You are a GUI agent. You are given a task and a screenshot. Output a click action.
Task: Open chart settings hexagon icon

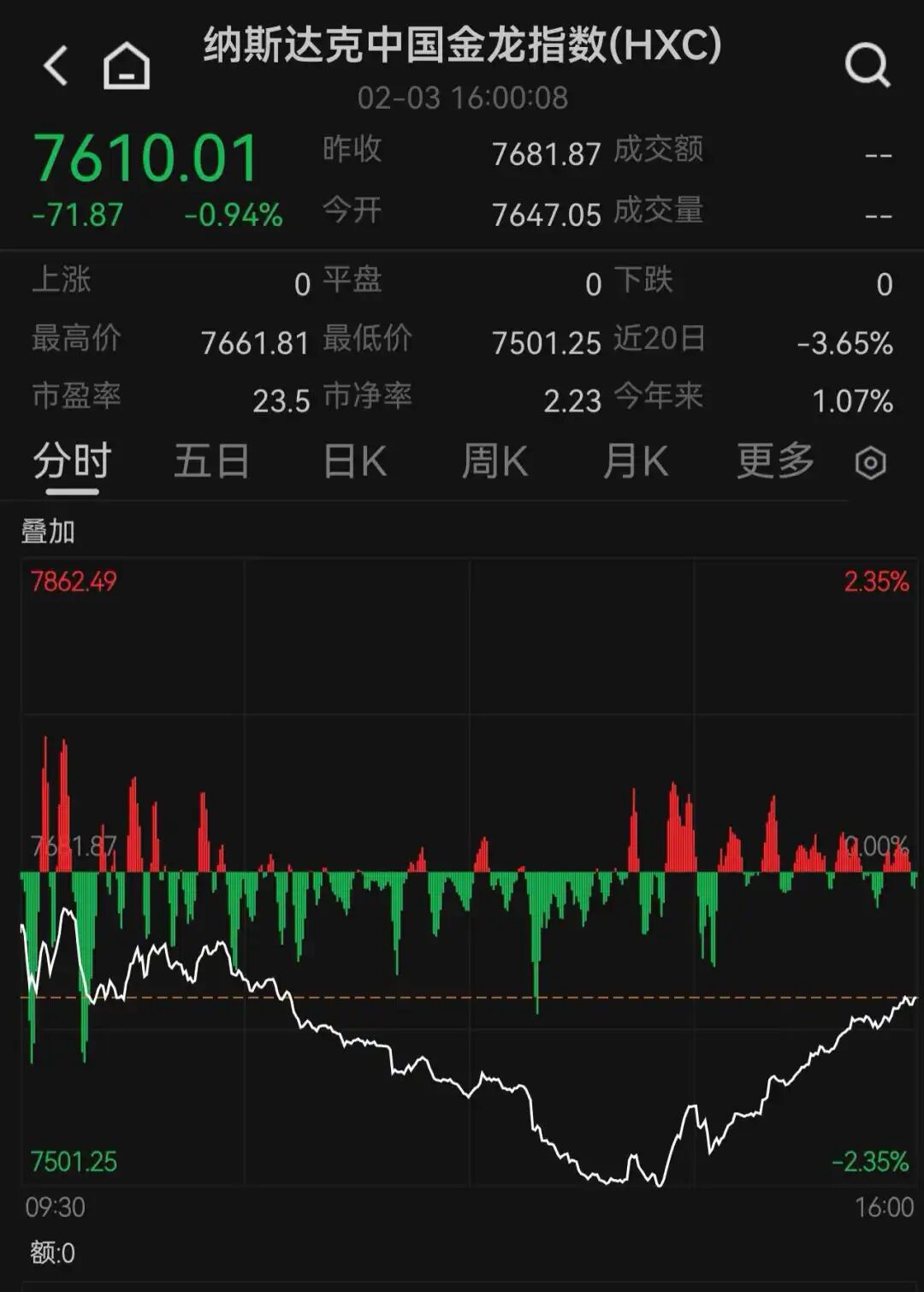coord(870,463)
